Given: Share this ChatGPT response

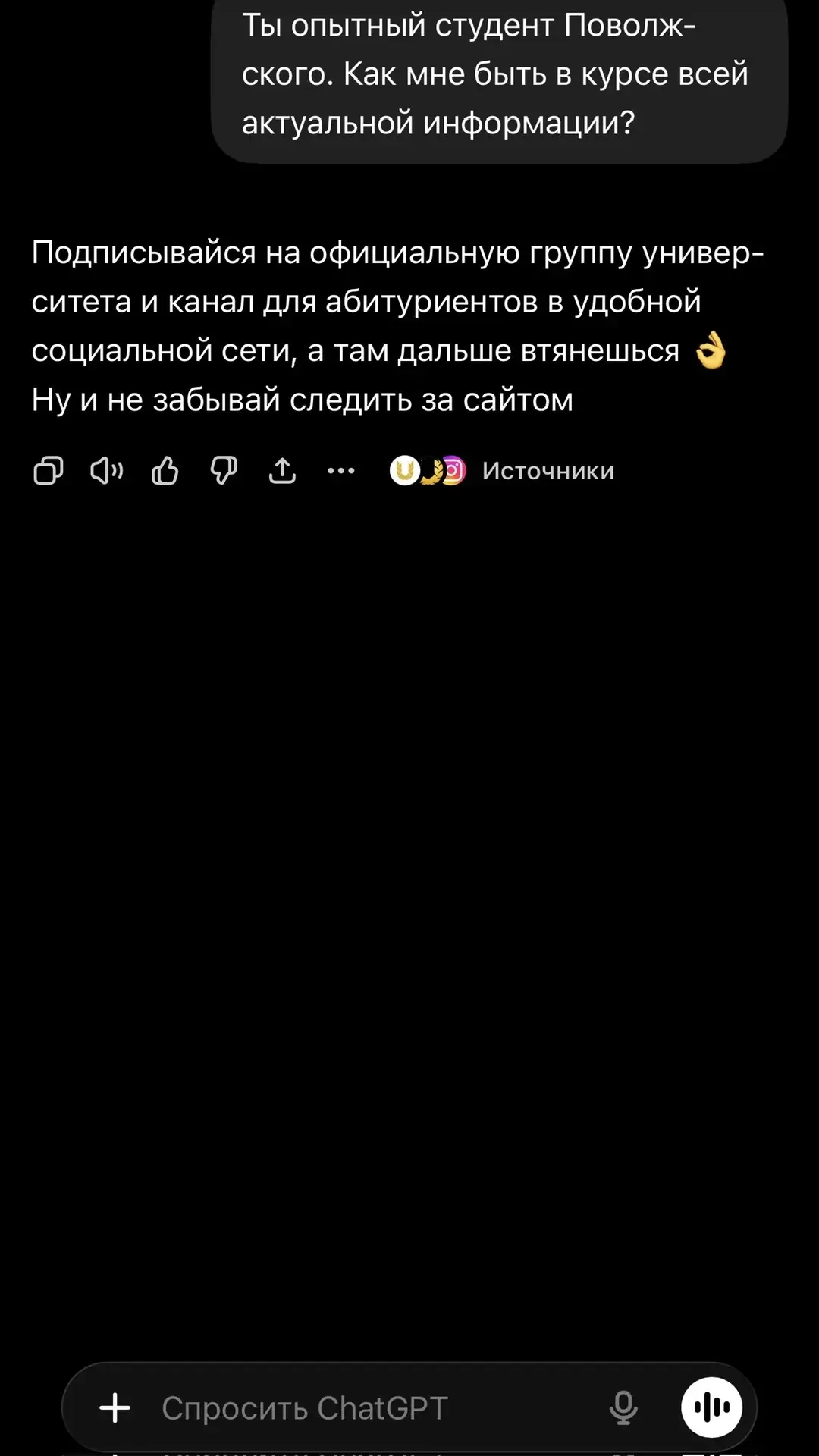Looking at the screenshot, I should tap(282, 471).
